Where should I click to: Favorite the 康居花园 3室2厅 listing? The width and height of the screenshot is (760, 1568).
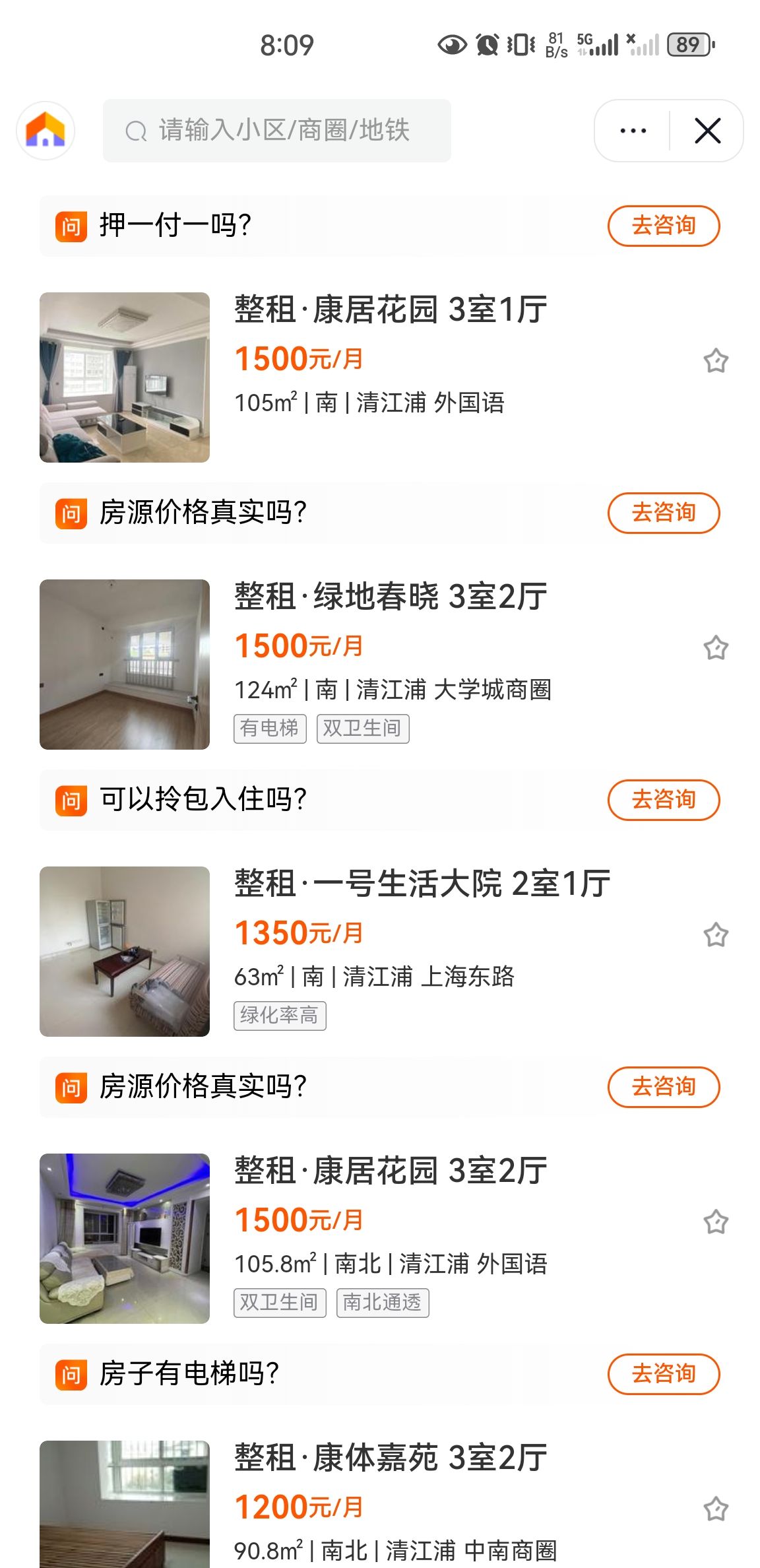716,1222
